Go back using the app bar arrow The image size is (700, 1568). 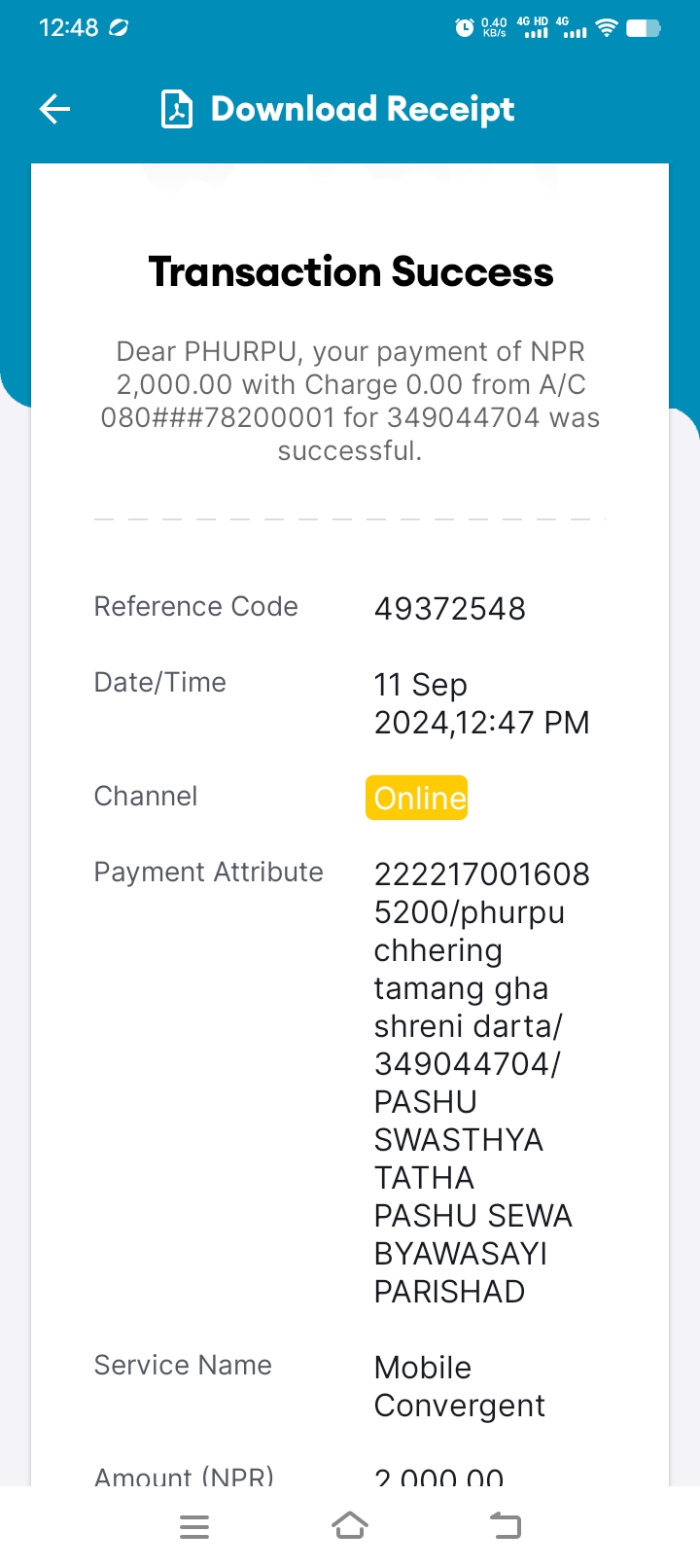click(x=54, y=109)
